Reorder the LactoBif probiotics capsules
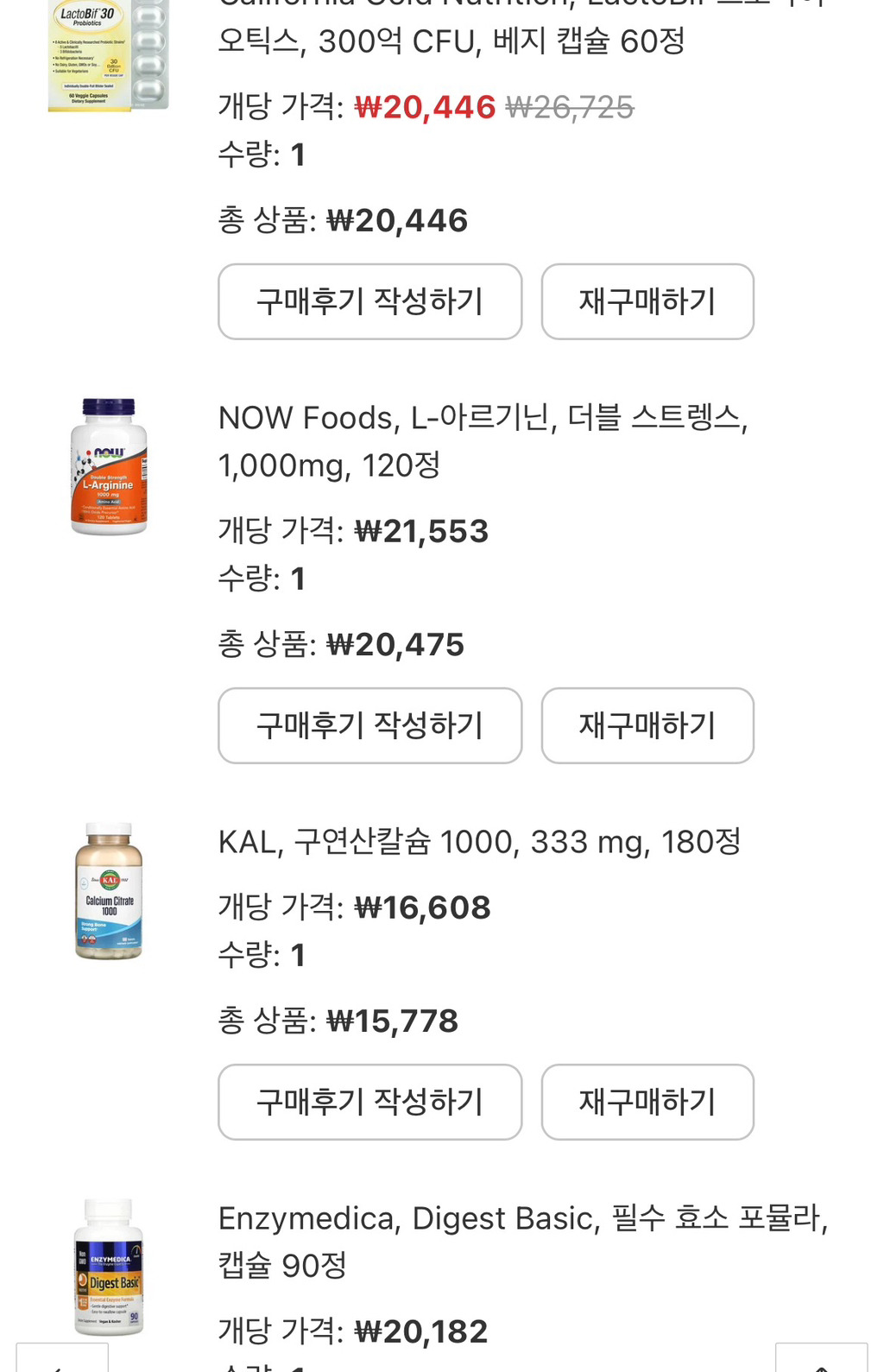 (647, 301)
